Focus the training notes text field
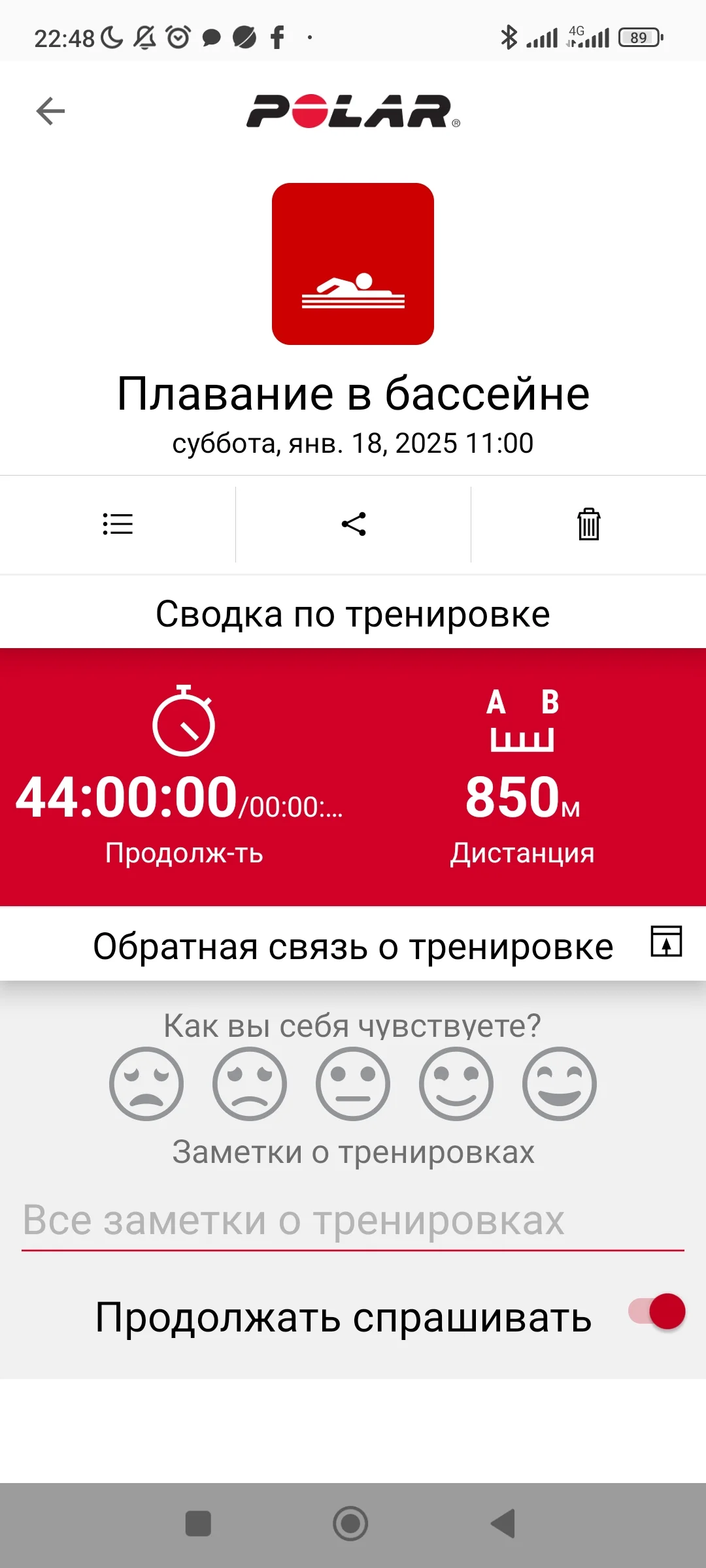This screenshot has height=1568, width=706. [353, 1220]
